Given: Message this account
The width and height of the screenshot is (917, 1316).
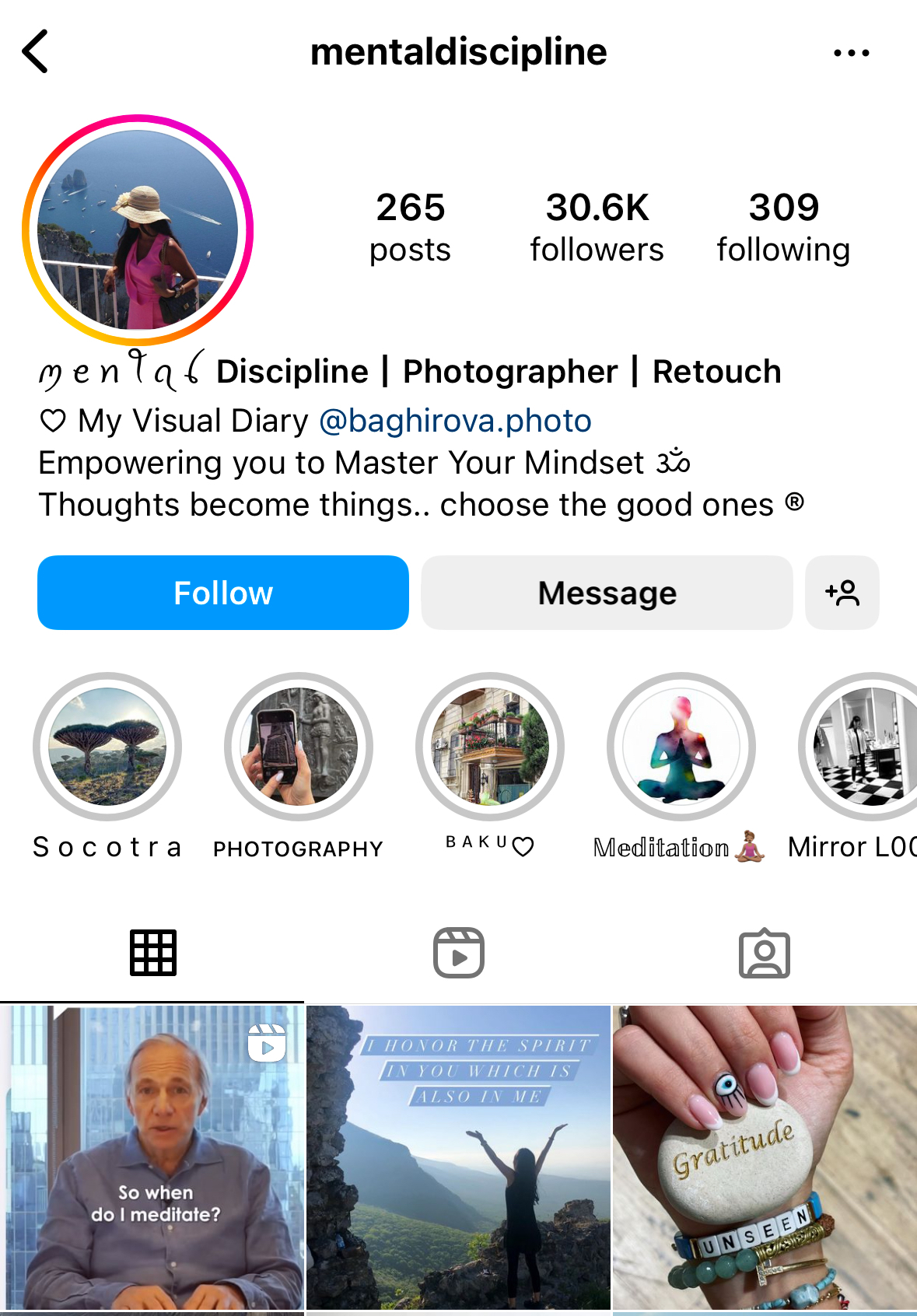Looking at the screenshot, I should click(607, 593).
